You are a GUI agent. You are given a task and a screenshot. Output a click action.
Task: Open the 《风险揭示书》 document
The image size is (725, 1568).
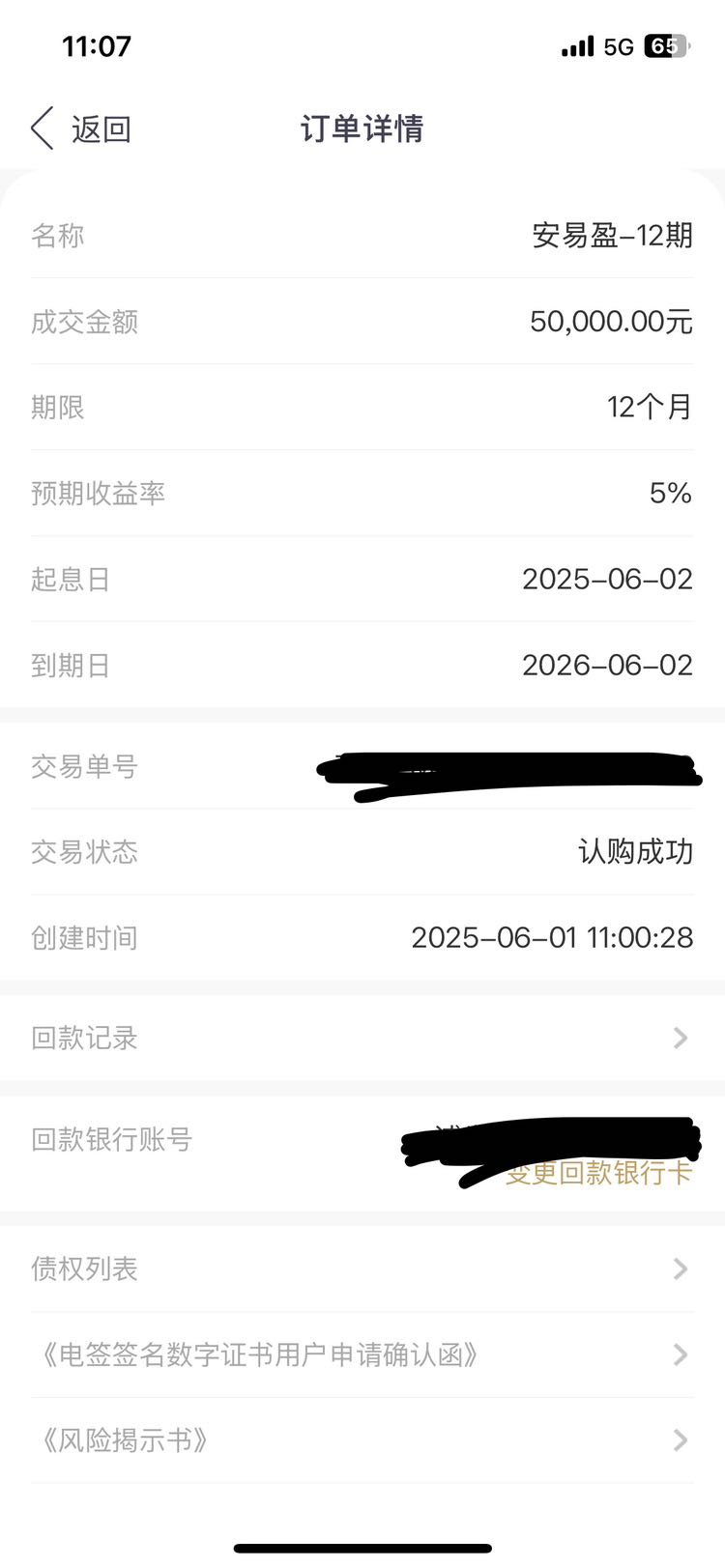(362, 1440)
